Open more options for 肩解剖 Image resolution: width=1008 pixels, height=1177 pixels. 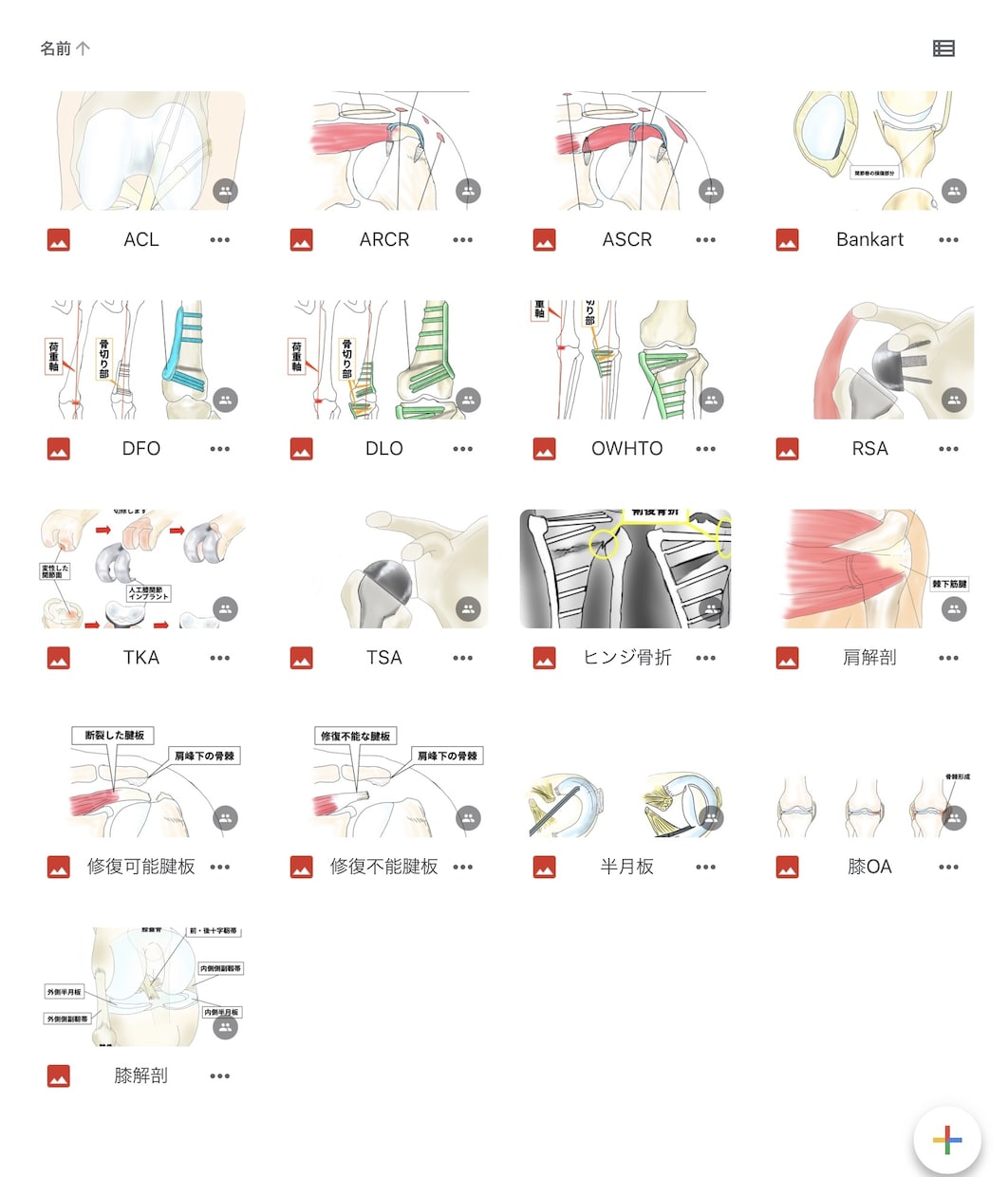tap(948, 658)
